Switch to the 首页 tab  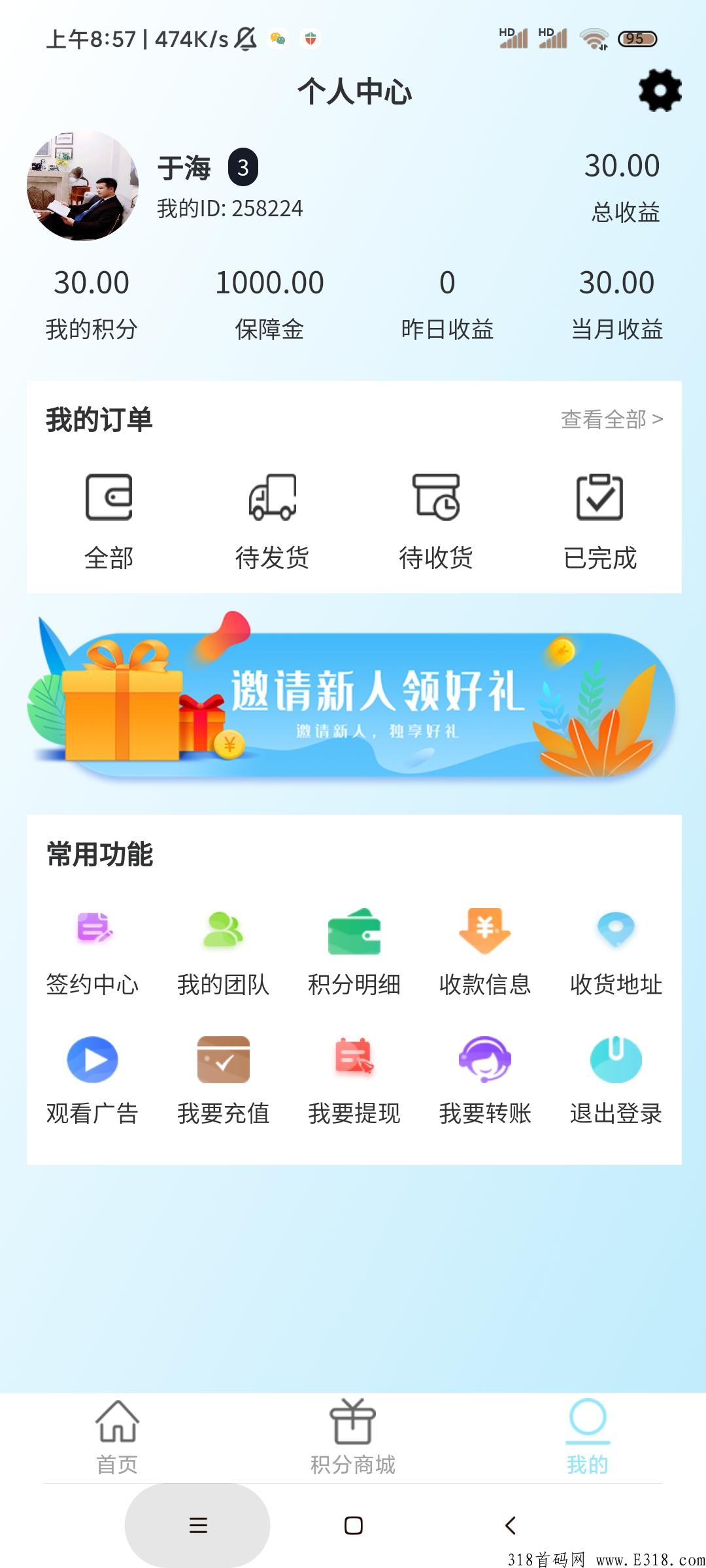(x=118, y=1437)
